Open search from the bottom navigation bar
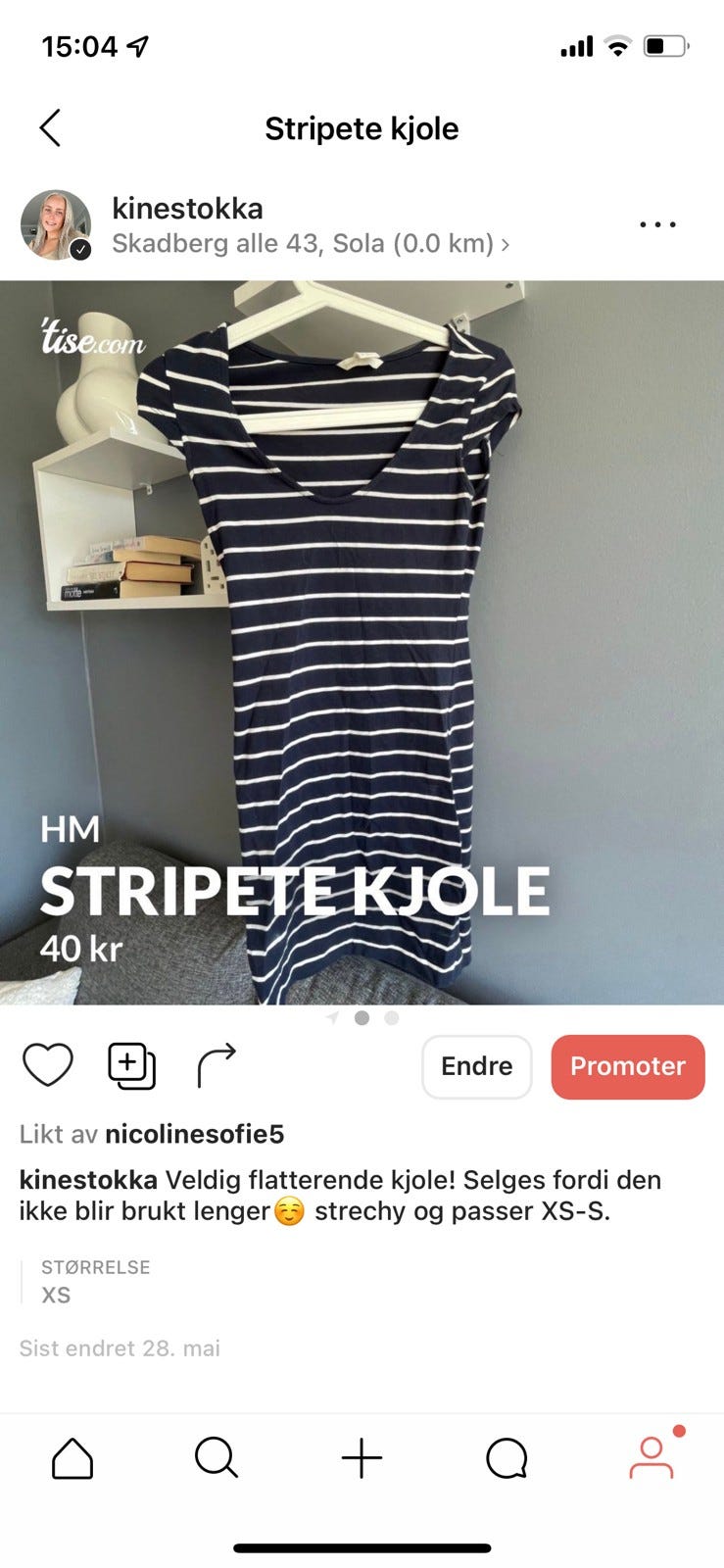This screenshot has width=724, height=1568. click(x=217, y=1457)
